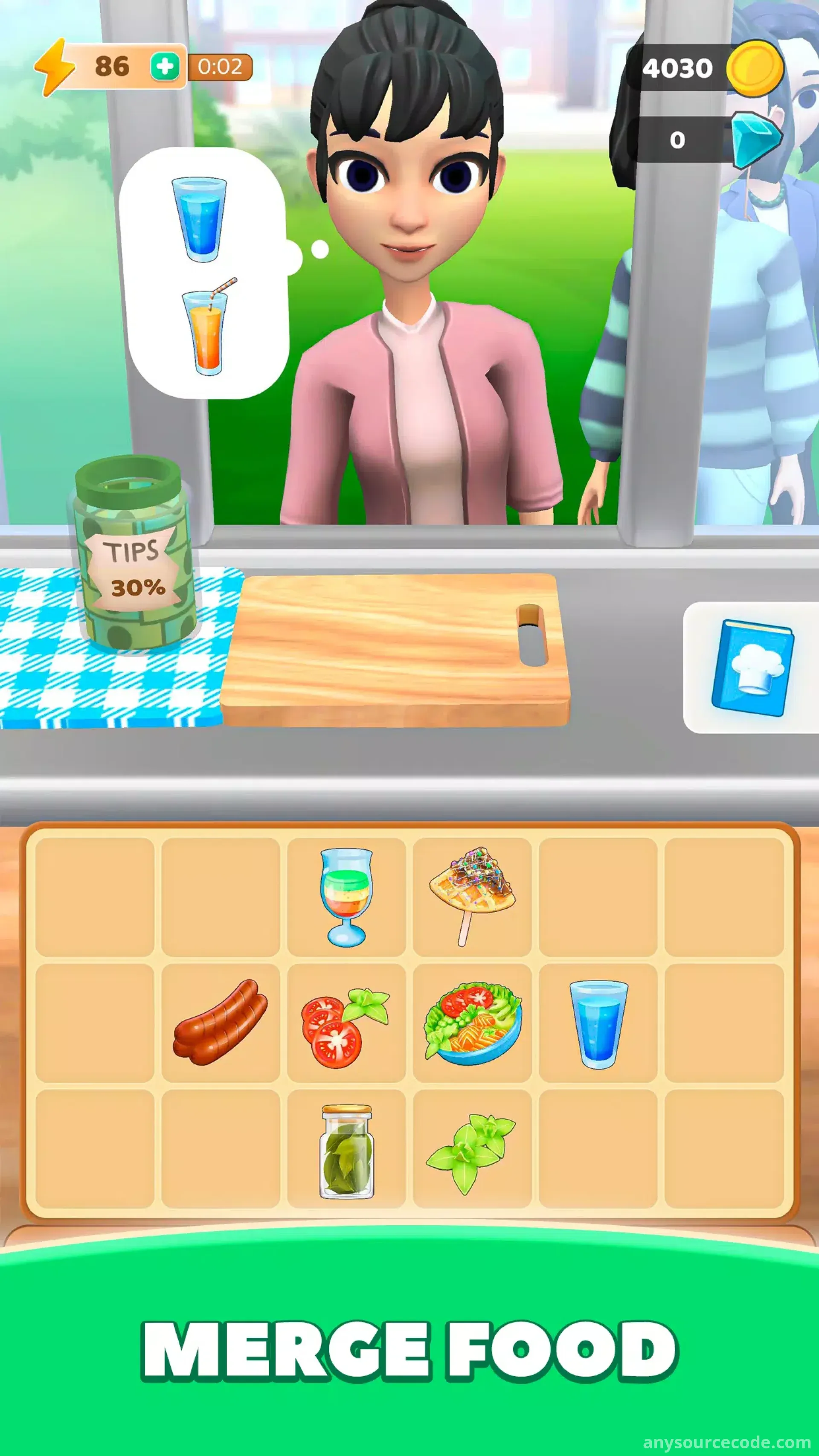Open the blue recipe book

click(751, 668)
